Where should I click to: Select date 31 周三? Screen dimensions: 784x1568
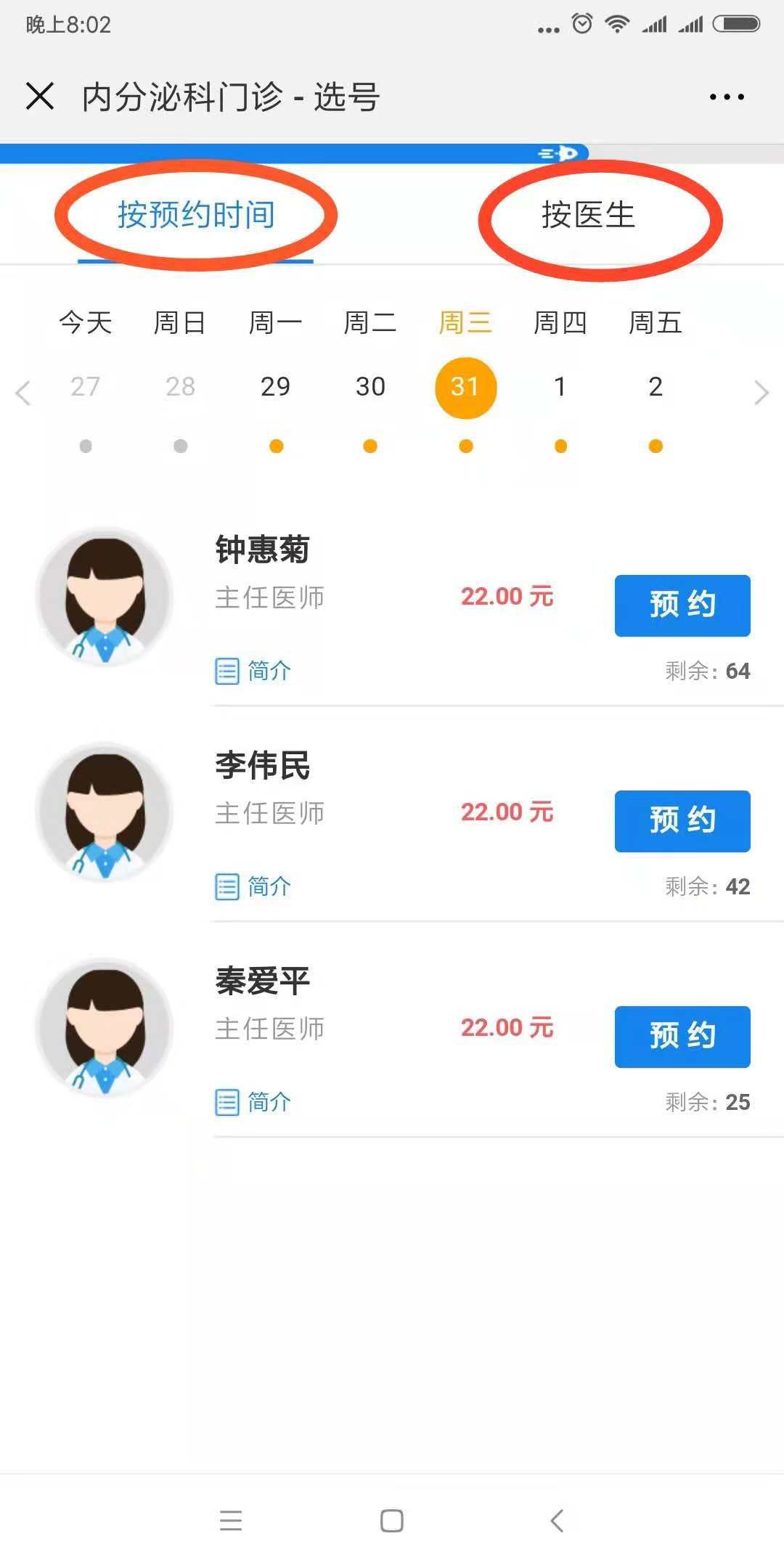click(x=465, y=387)
